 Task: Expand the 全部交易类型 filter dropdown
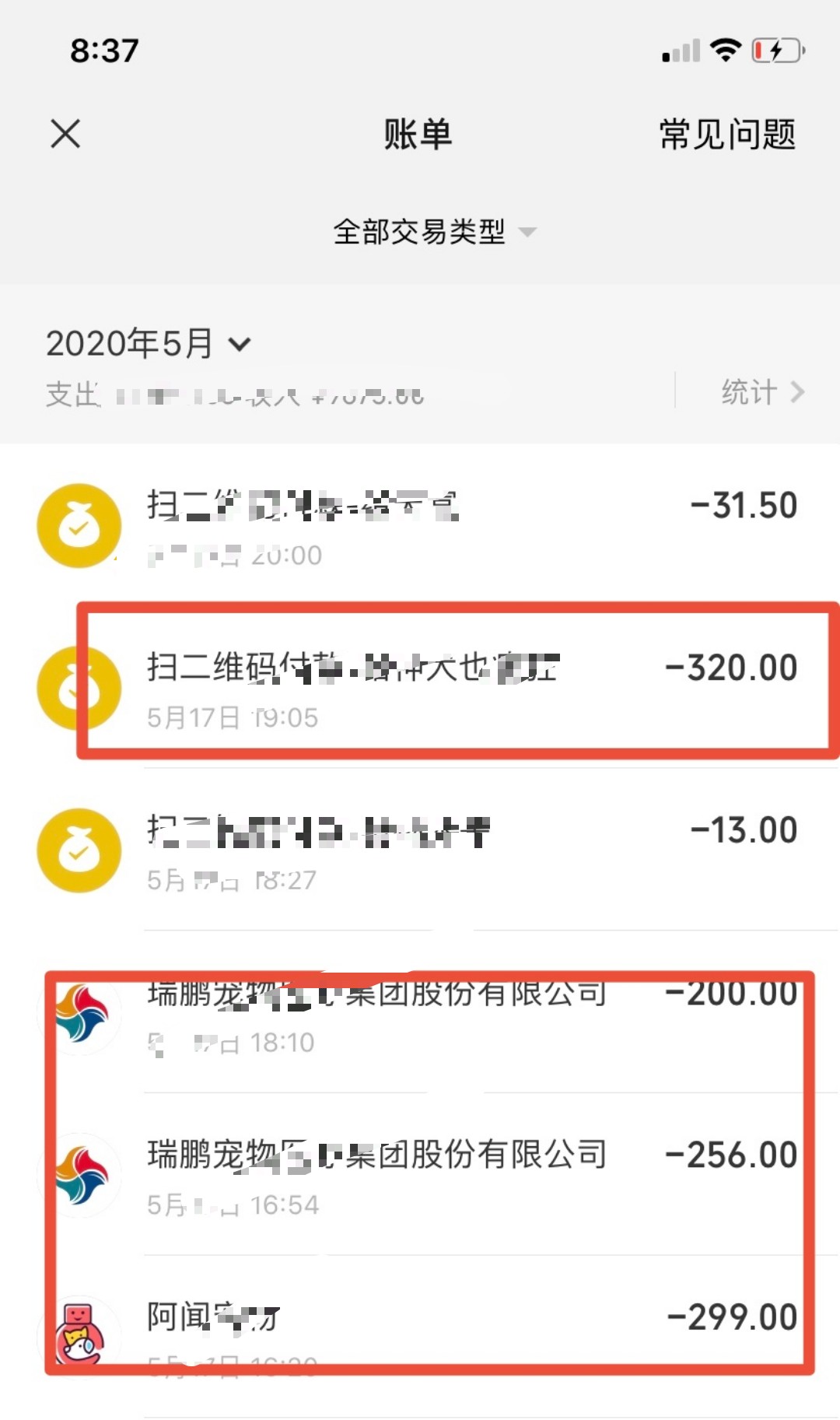[x=435, y=232]
